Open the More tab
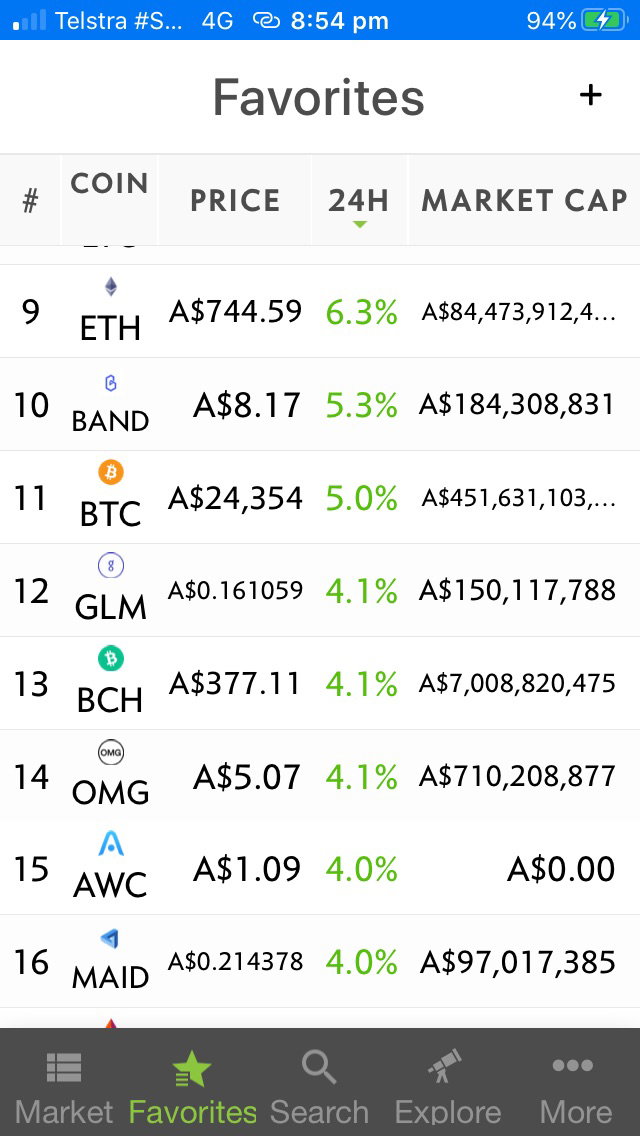This screenshot has height=1136, width=640. tap(575, 1084)
